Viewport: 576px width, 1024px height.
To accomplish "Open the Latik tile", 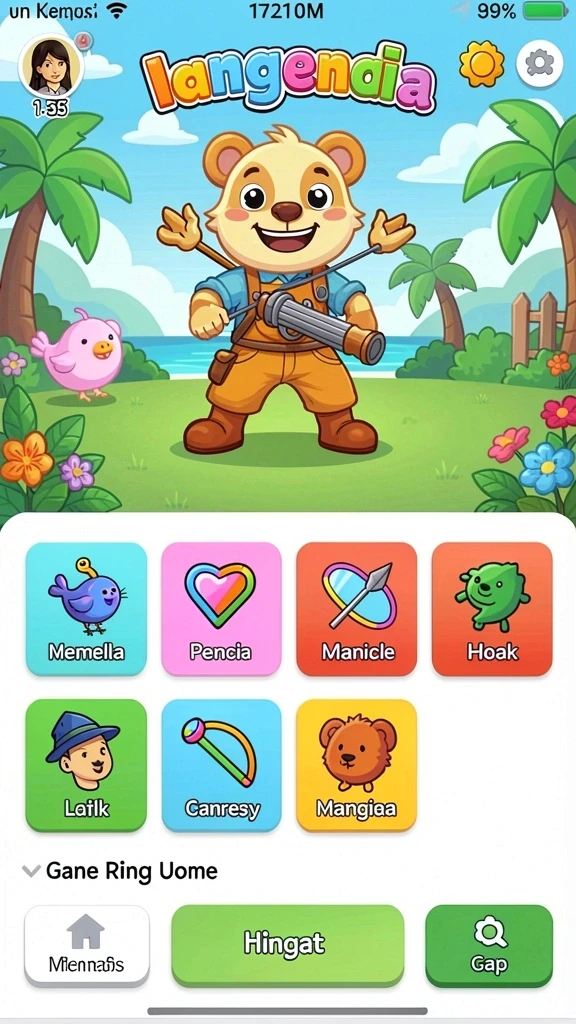I will (x=86, y=765).
